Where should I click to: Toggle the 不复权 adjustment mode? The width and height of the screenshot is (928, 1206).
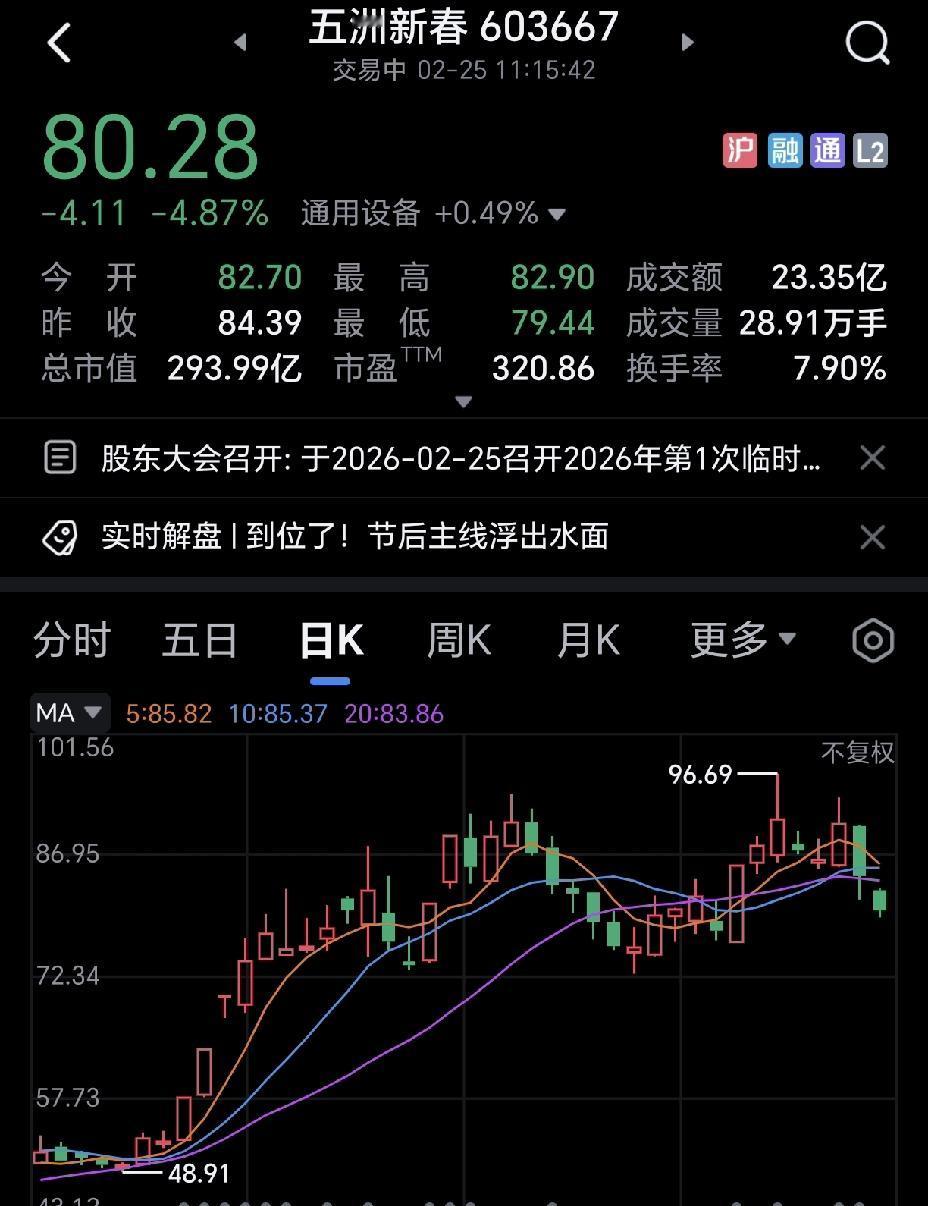(x=855, y=753)
